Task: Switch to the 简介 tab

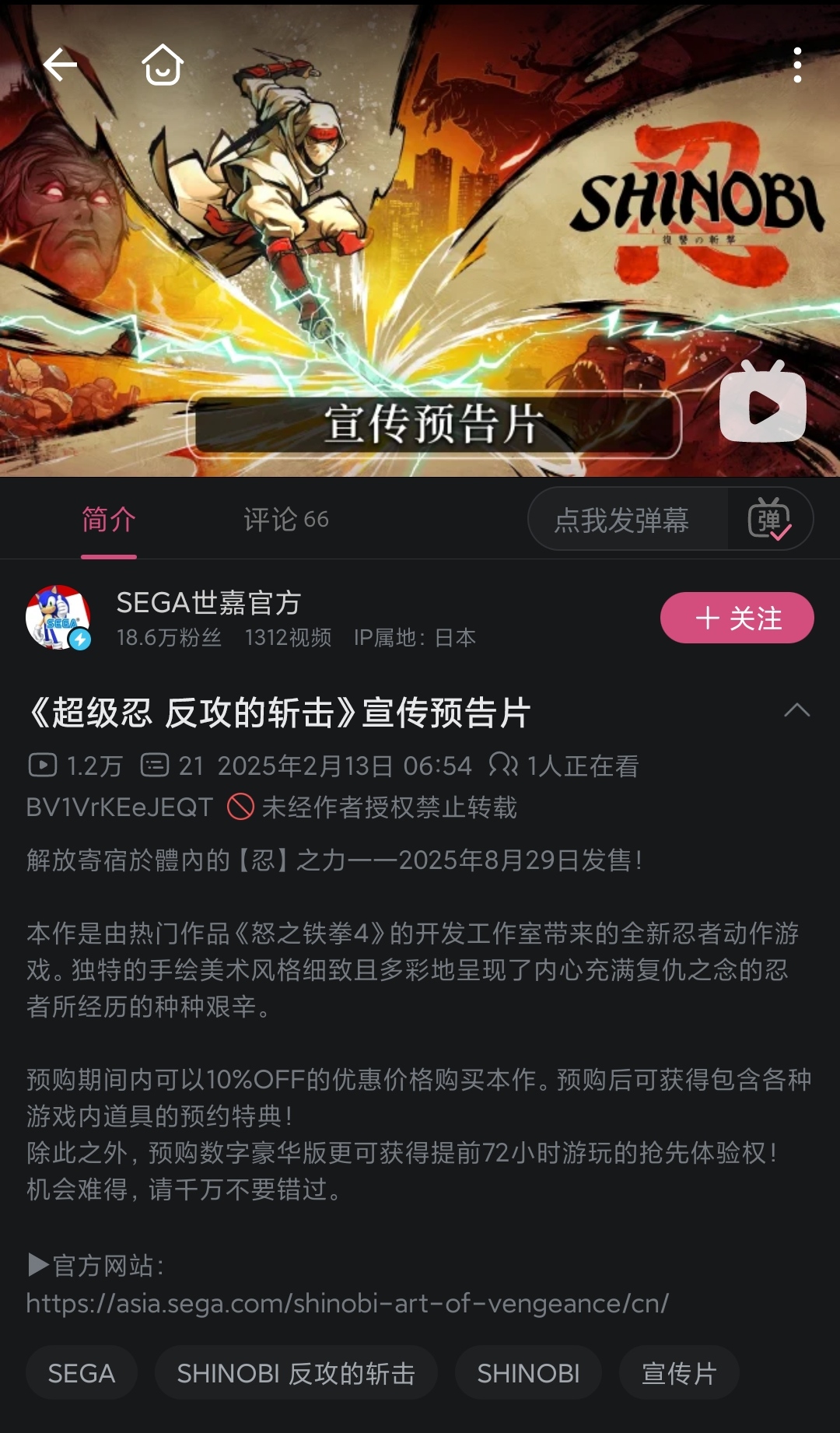Action: click(x=109, y=519)
